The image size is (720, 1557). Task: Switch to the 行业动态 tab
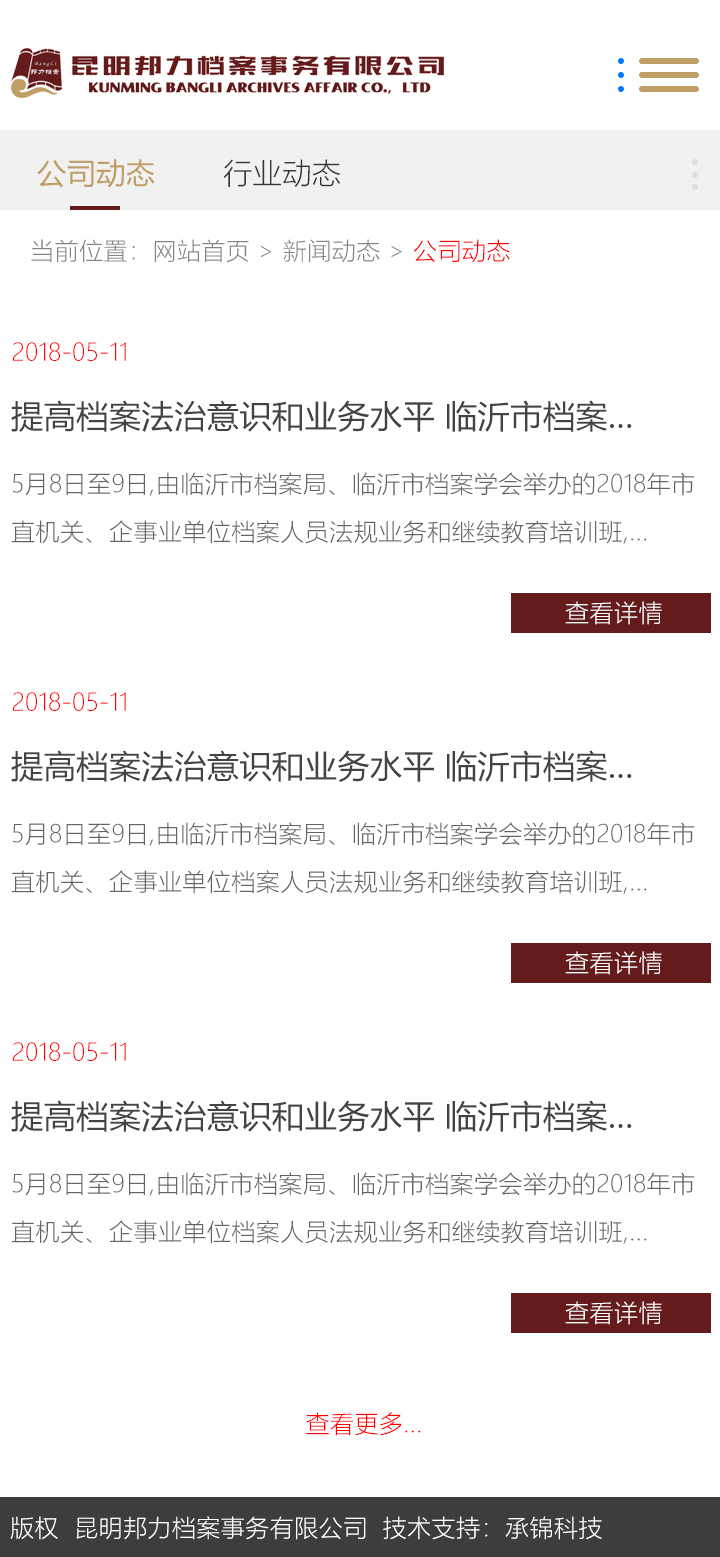[x=283, y=174]
